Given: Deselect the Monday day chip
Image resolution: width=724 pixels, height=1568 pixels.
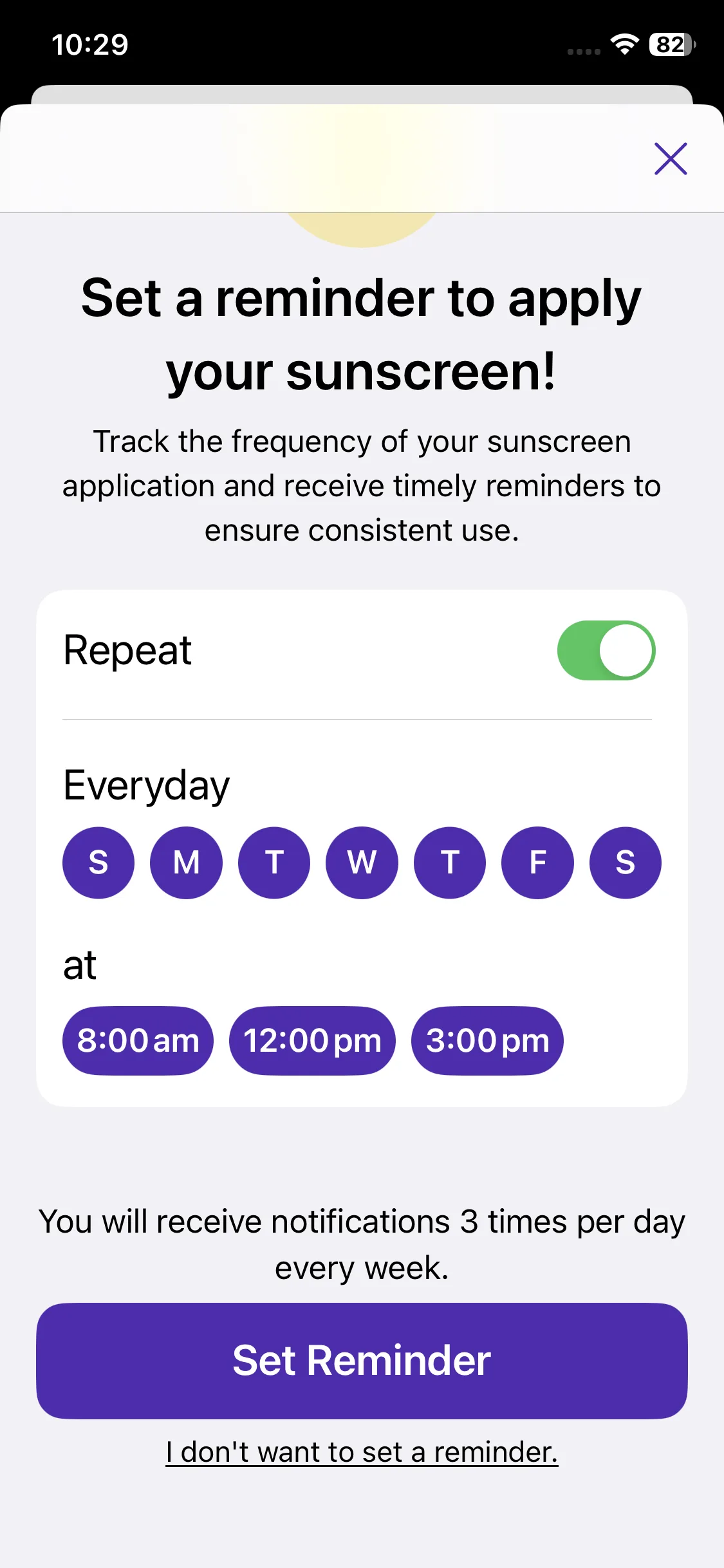Looking at the screenshot, I should click(x=186, y=863).
